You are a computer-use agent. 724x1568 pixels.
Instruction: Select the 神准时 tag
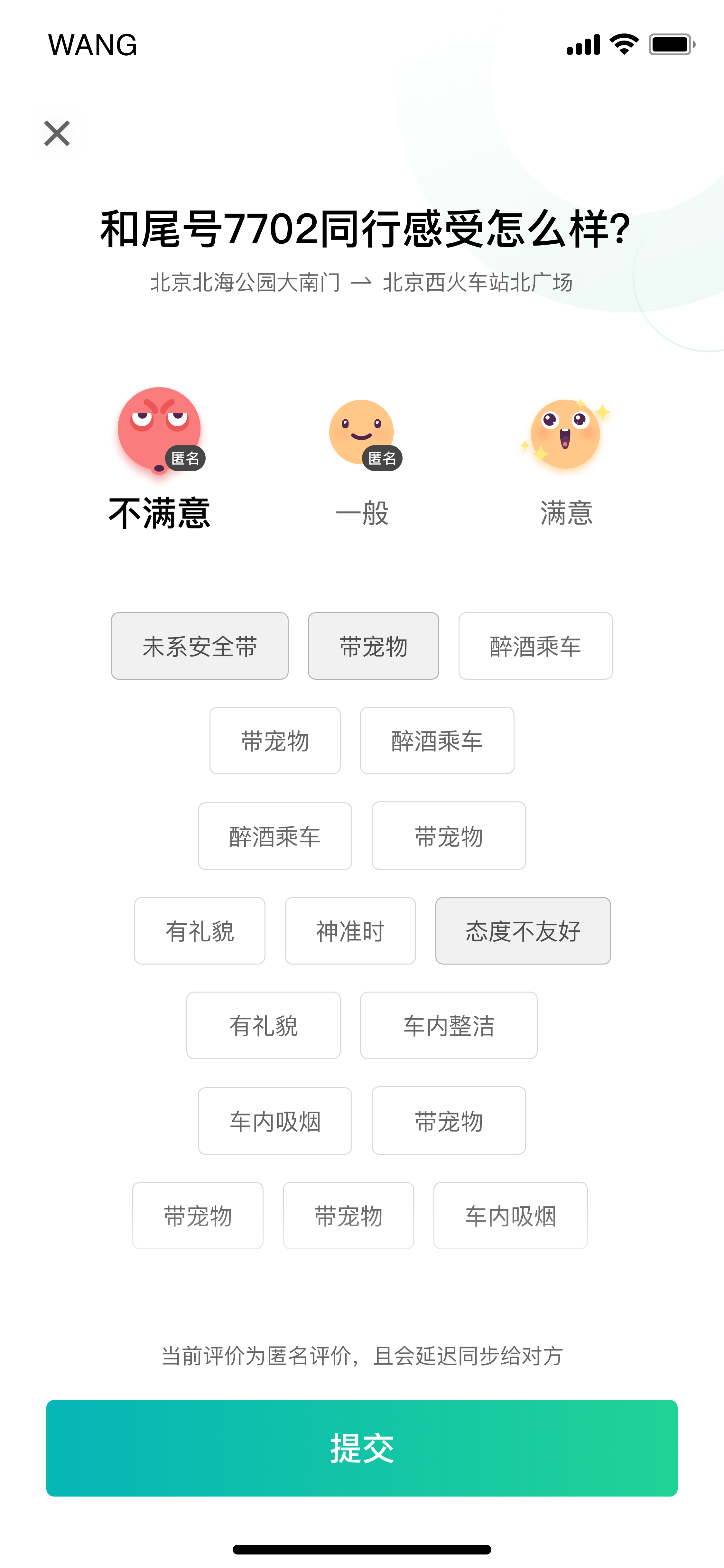point(350,931)
